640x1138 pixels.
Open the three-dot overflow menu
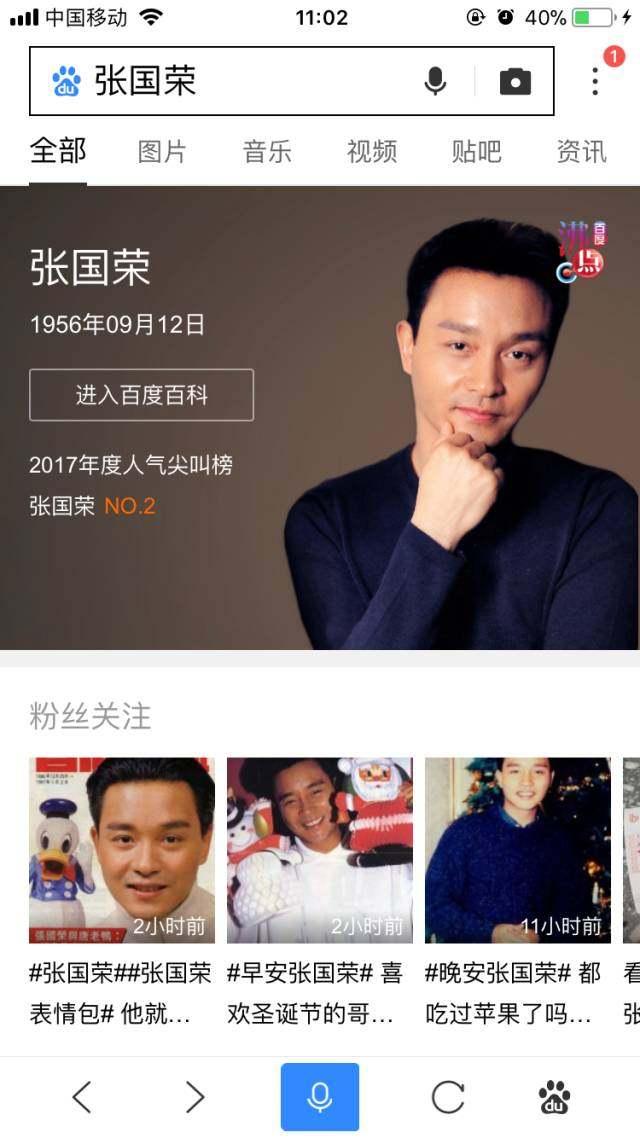(x=595, y=81)
